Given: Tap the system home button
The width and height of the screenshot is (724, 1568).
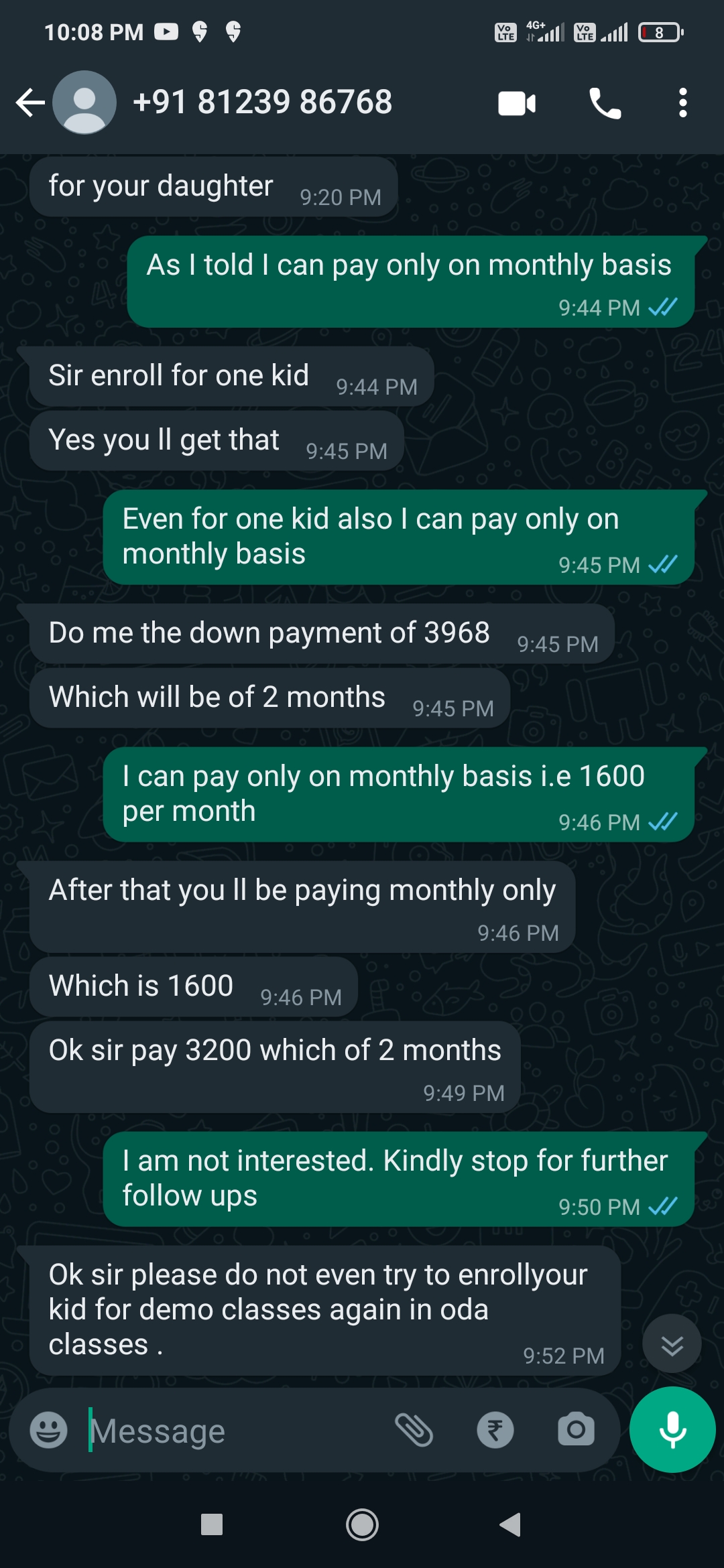Looking at the screenshot, I should [x=362, y=1525].
